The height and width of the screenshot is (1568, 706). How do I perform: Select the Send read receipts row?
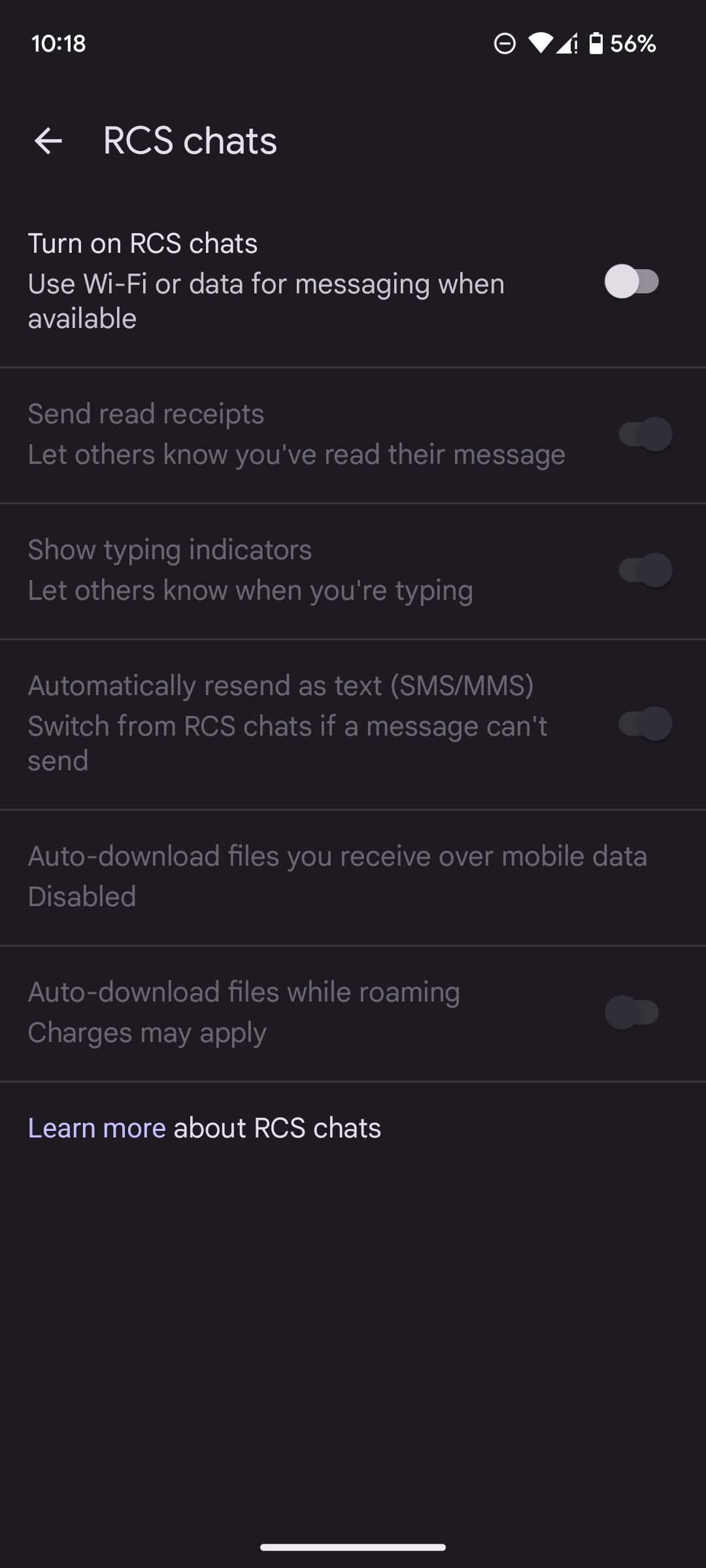coord(295,434)
